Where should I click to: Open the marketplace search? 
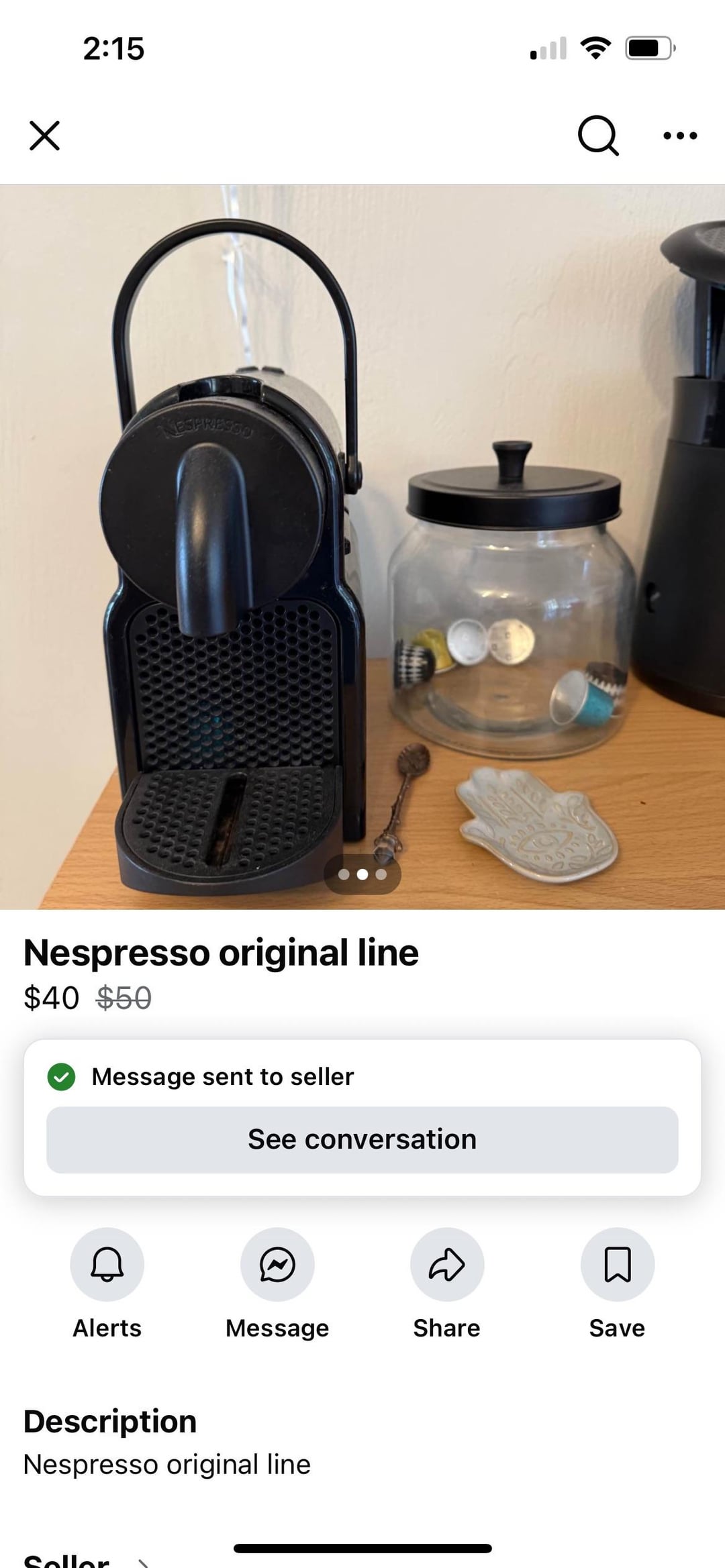pos(597,136)
